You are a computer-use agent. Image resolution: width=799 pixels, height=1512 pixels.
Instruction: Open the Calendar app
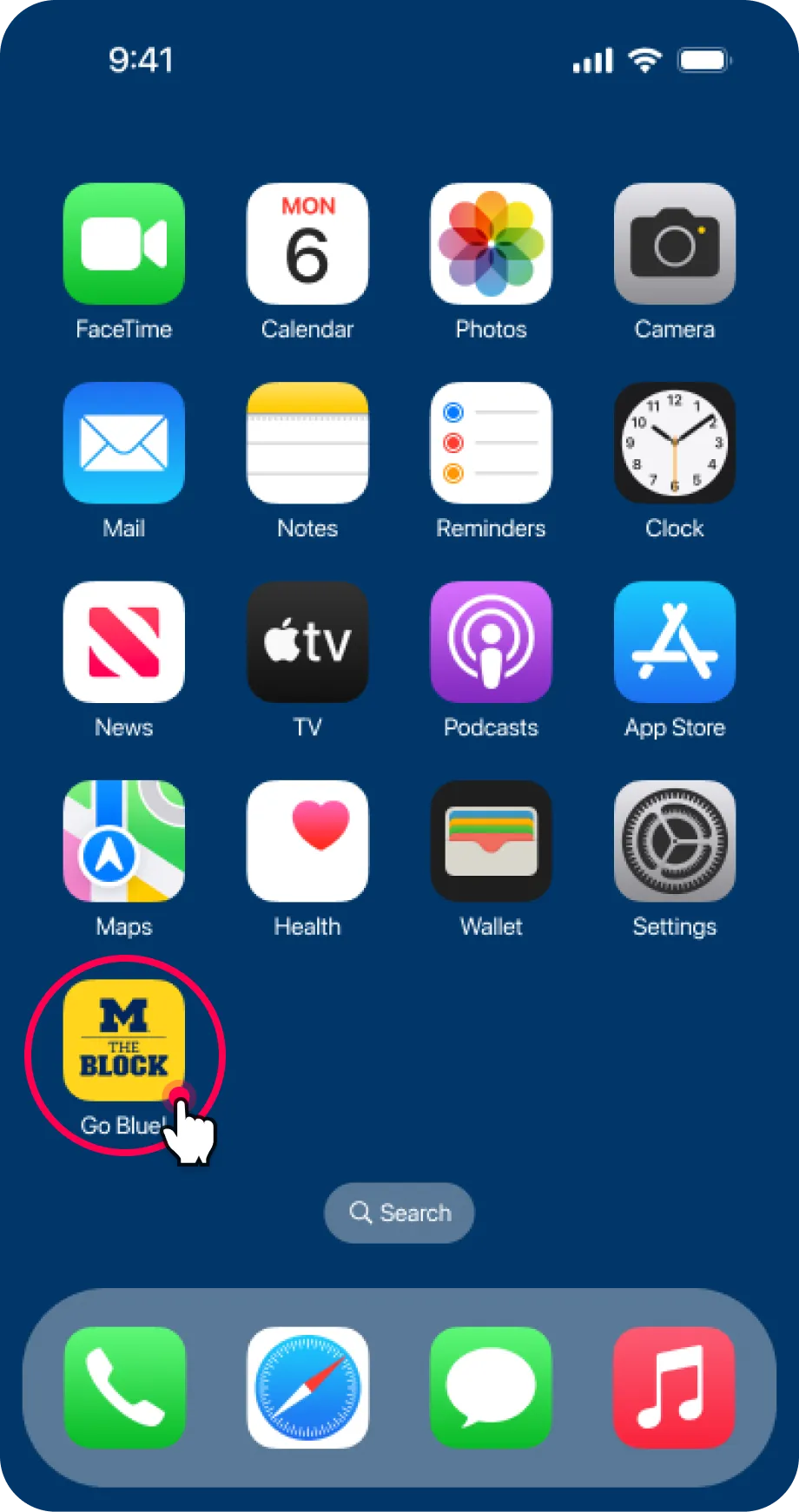pyautogui.click(x=307, y=244)
